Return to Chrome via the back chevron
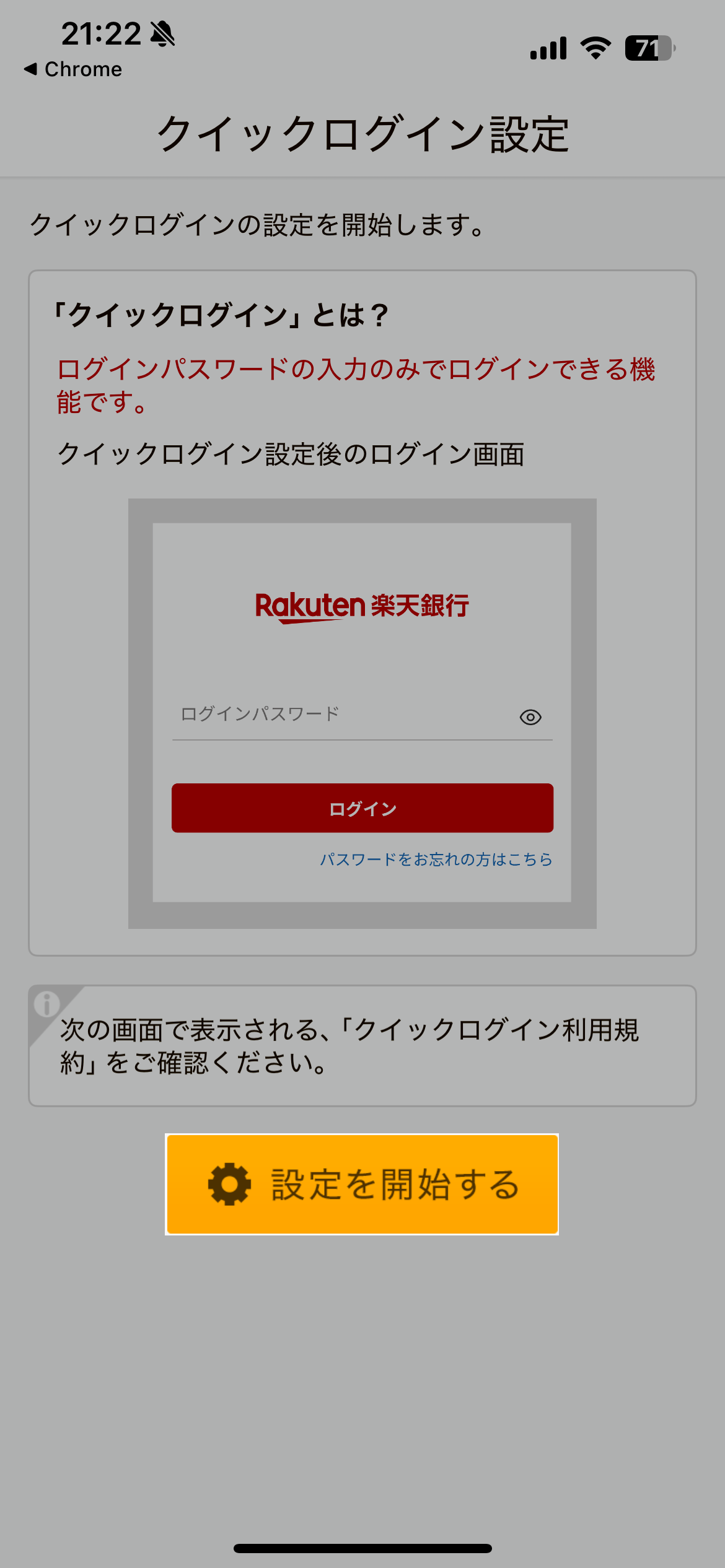Screen dimensions: 725x1568 point(31,69)
